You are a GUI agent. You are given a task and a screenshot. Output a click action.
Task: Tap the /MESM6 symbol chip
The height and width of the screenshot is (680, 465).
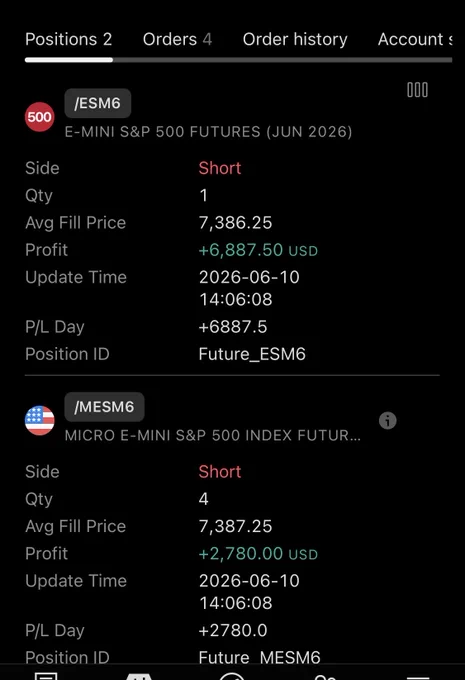click(x=104, y=407)
